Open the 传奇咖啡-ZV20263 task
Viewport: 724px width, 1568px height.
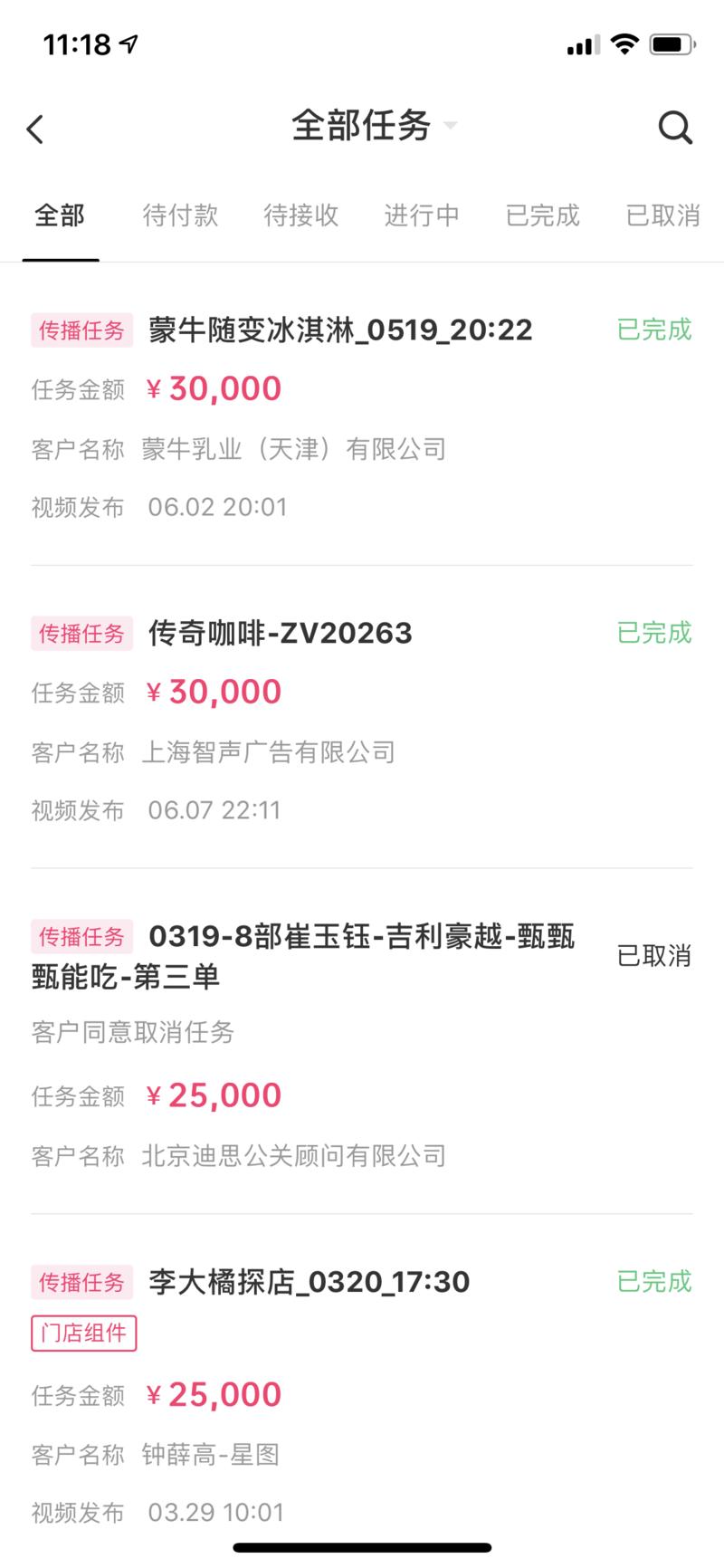click(279, 634)
